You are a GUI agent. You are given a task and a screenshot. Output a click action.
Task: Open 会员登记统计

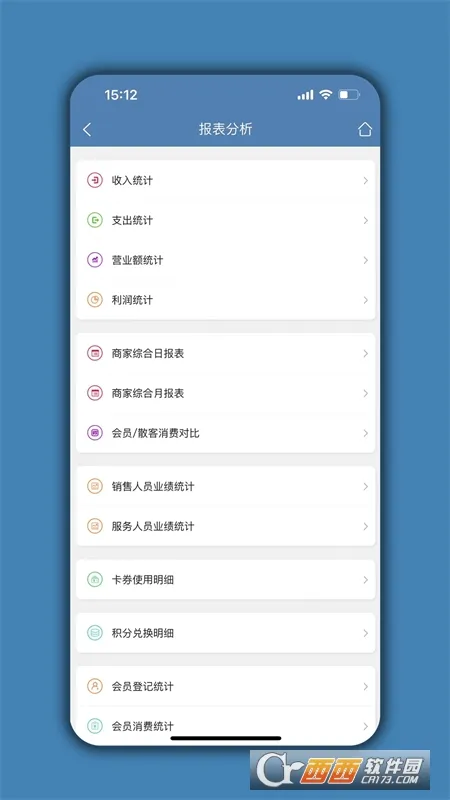[x=226, y=686]
